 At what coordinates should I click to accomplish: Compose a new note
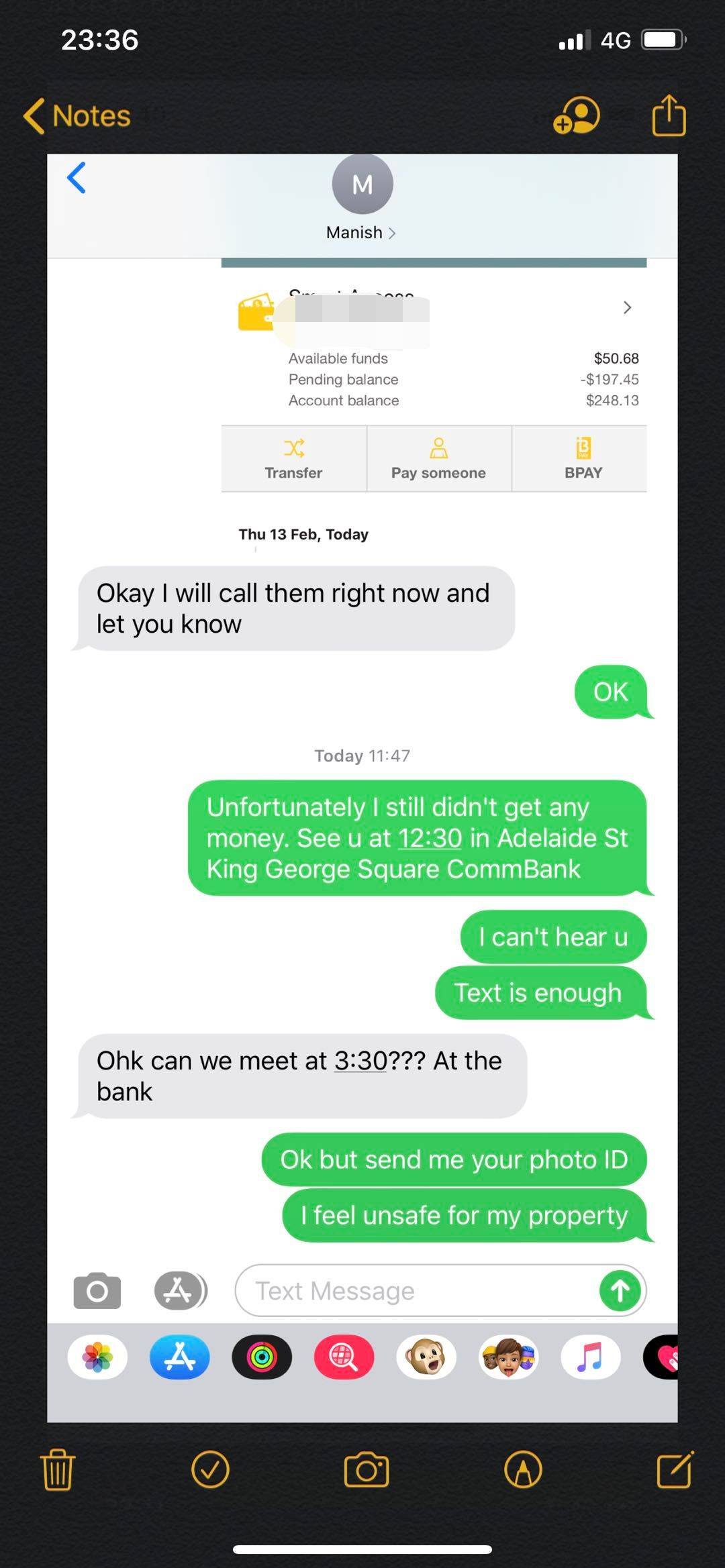(x=674, y=1469)
